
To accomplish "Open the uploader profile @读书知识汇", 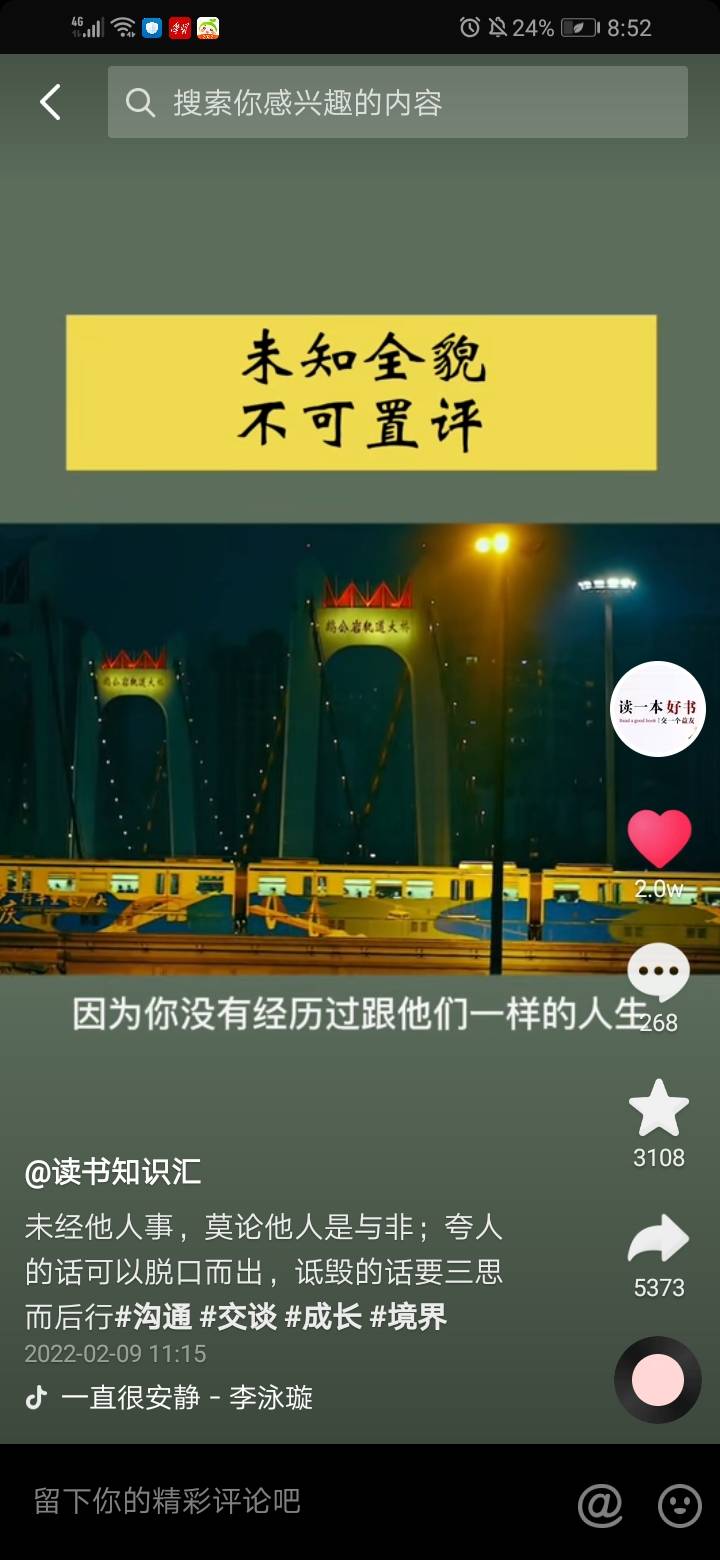I will [112, 1172].
